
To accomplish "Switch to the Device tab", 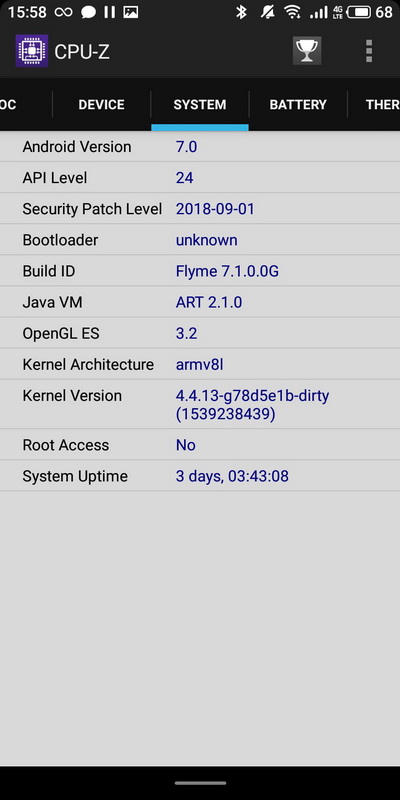I will pyautogui.click(x=101, y=105).
